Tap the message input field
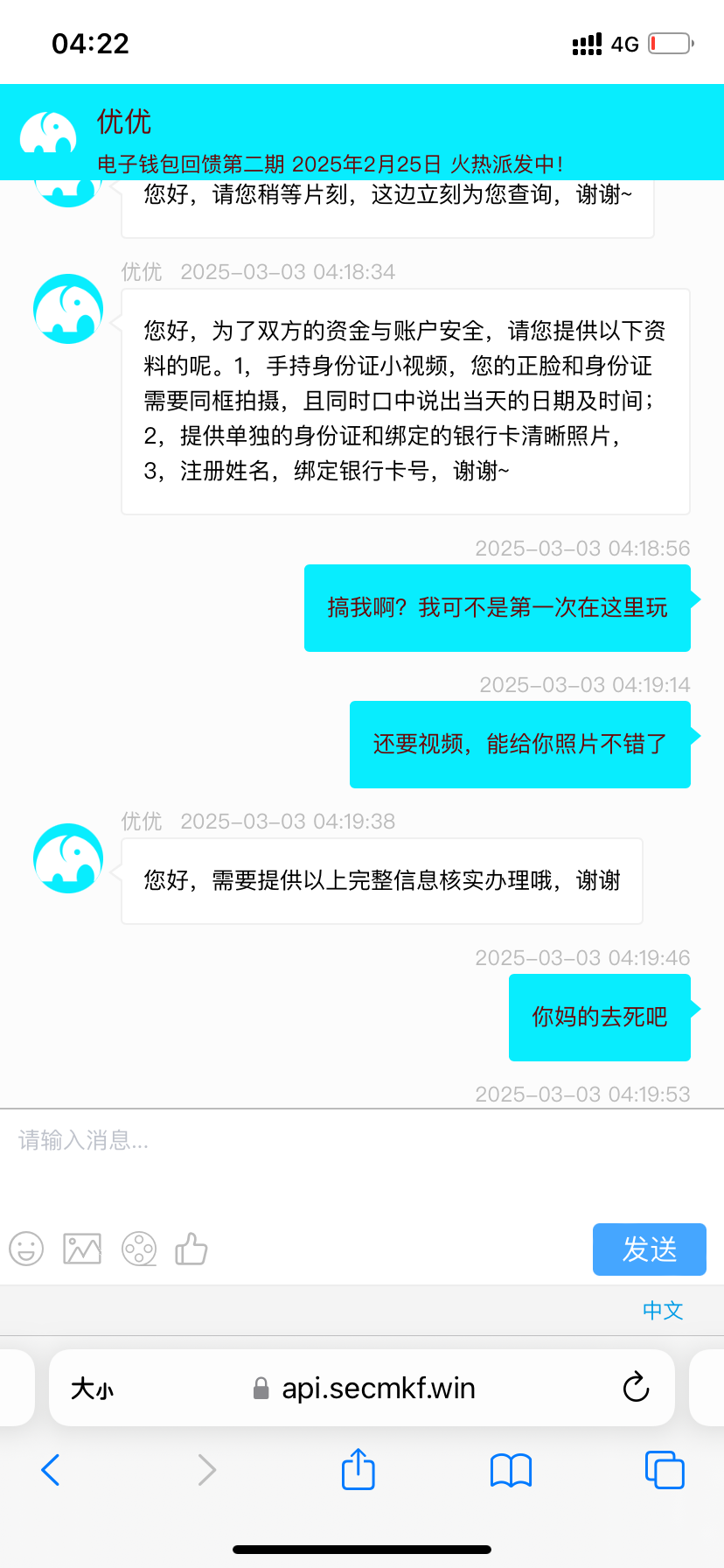The height and width of the screenshot is (1568, 724). pos(350,1155)
